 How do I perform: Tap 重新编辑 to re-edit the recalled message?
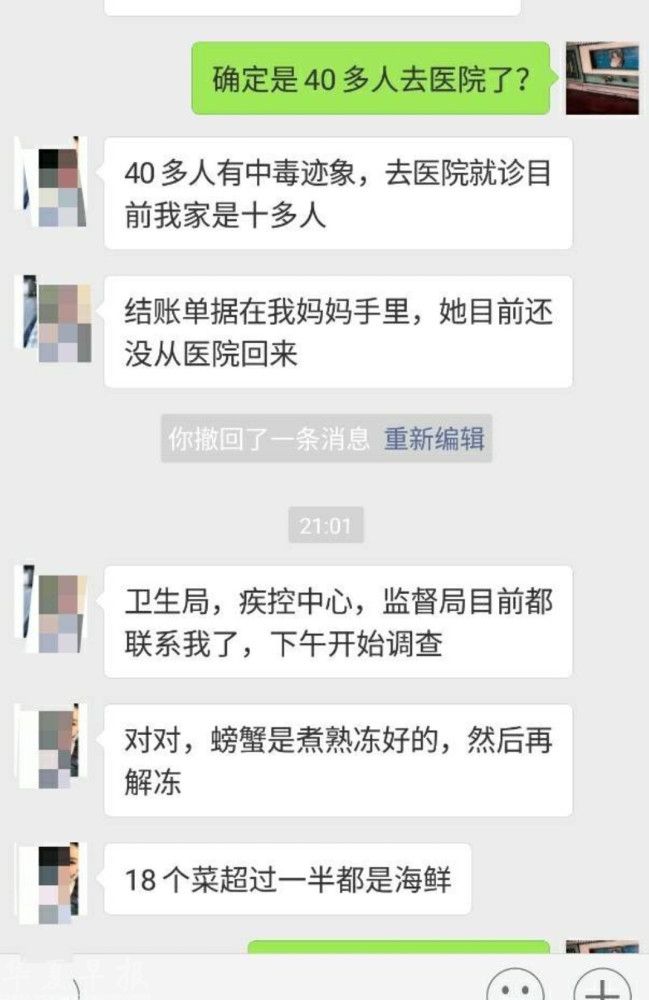click(434, 439)
